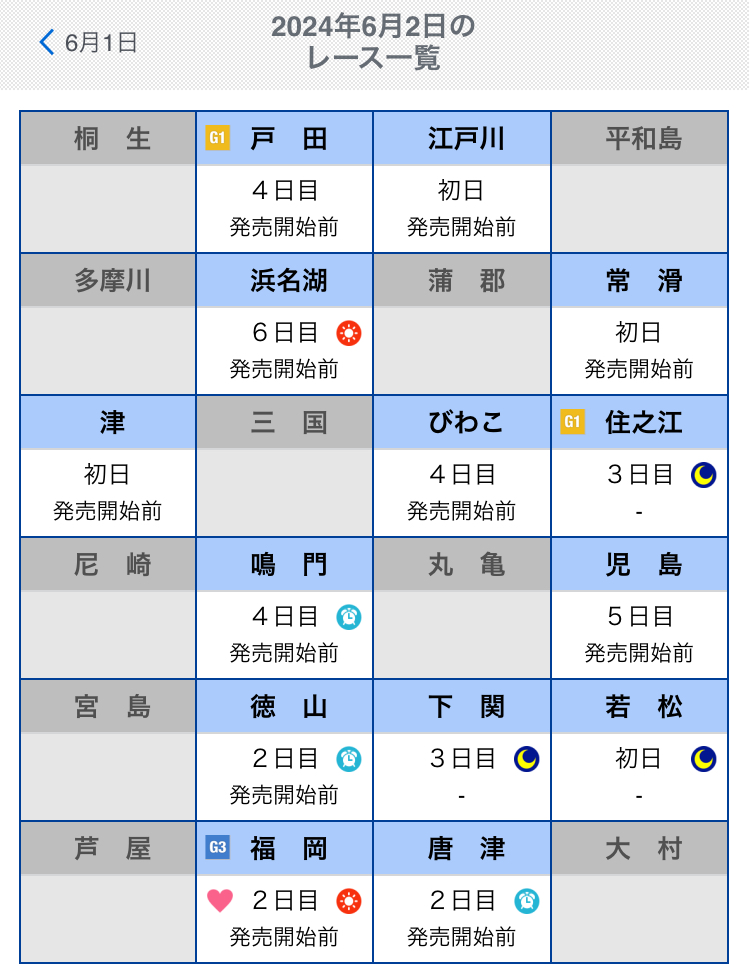Open 江戸川 race card
Screen dimensions: 749x969
coord(462,182)
